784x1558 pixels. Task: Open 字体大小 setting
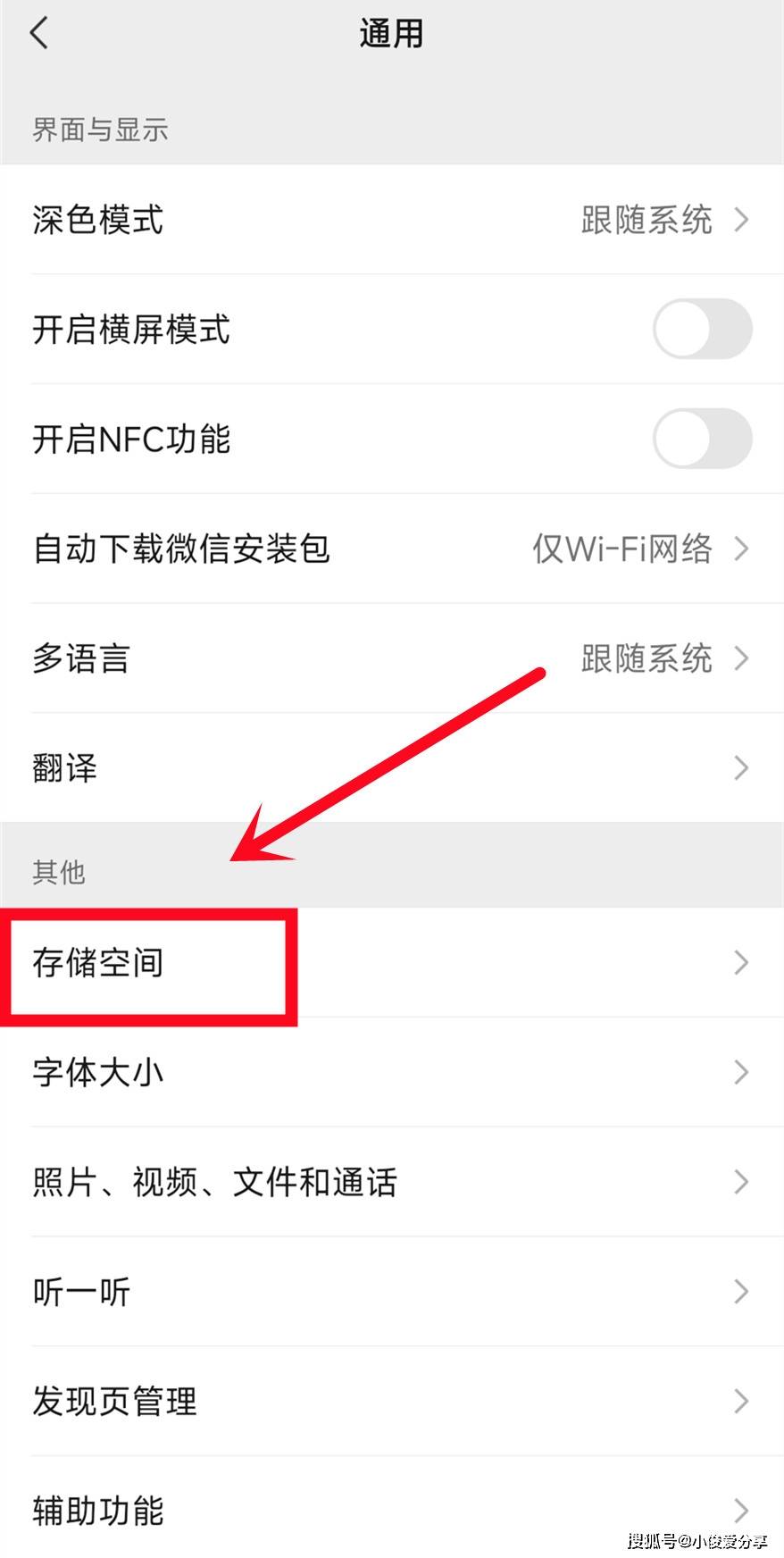391,1072
